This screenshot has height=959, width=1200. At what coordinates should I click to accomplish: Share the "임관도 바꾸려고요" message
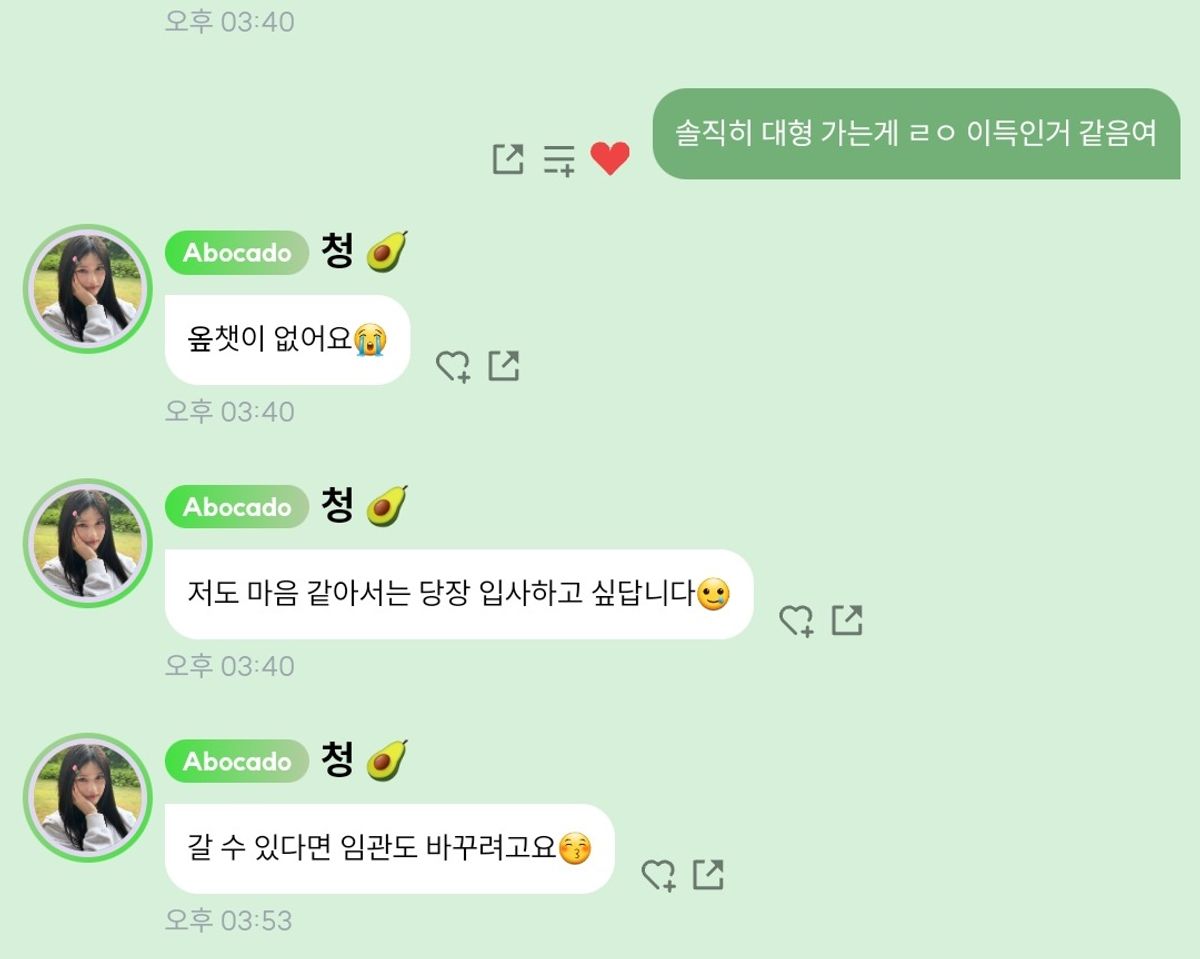coord(708,875)
